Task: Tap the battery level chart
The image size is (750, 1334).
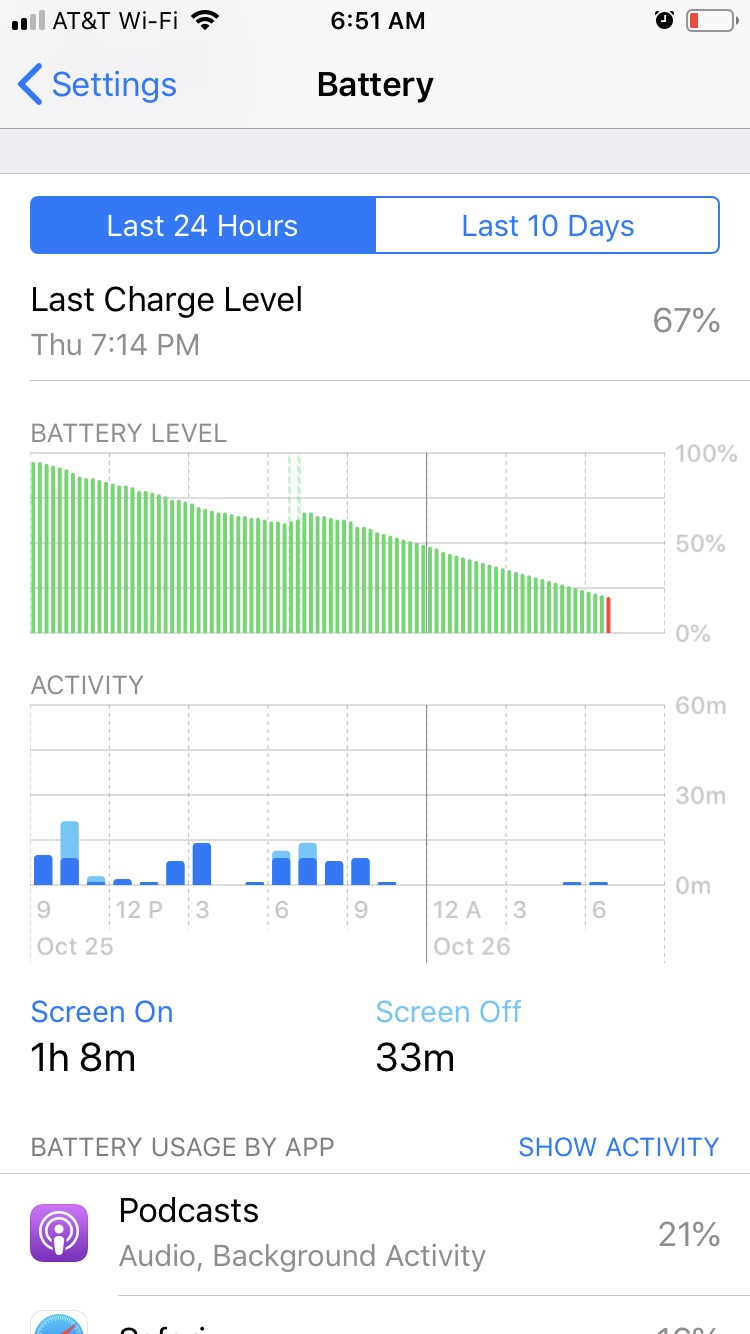Action: [348, 543]
